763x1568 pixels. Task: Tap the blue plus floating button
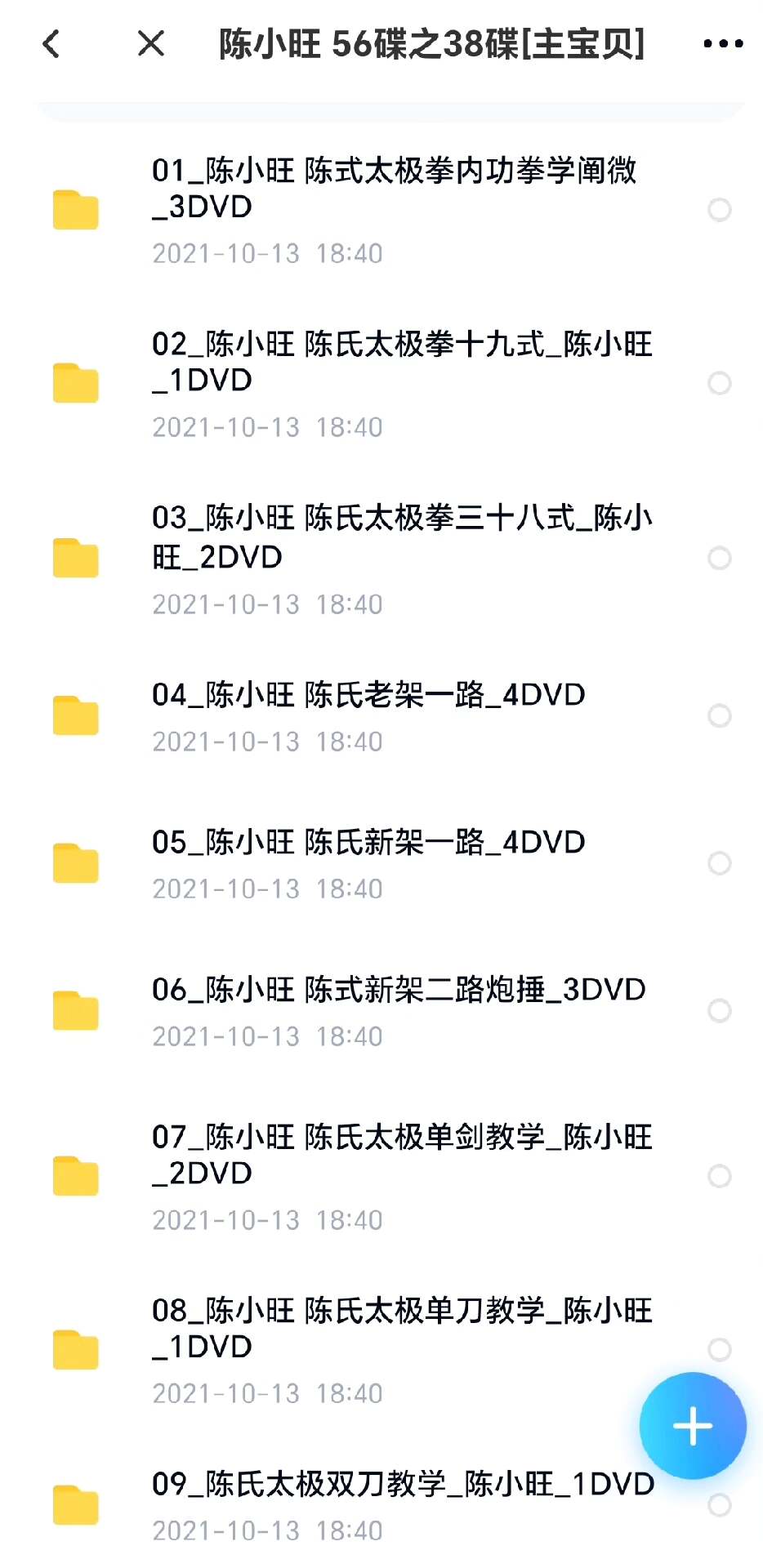[693, 1426]
